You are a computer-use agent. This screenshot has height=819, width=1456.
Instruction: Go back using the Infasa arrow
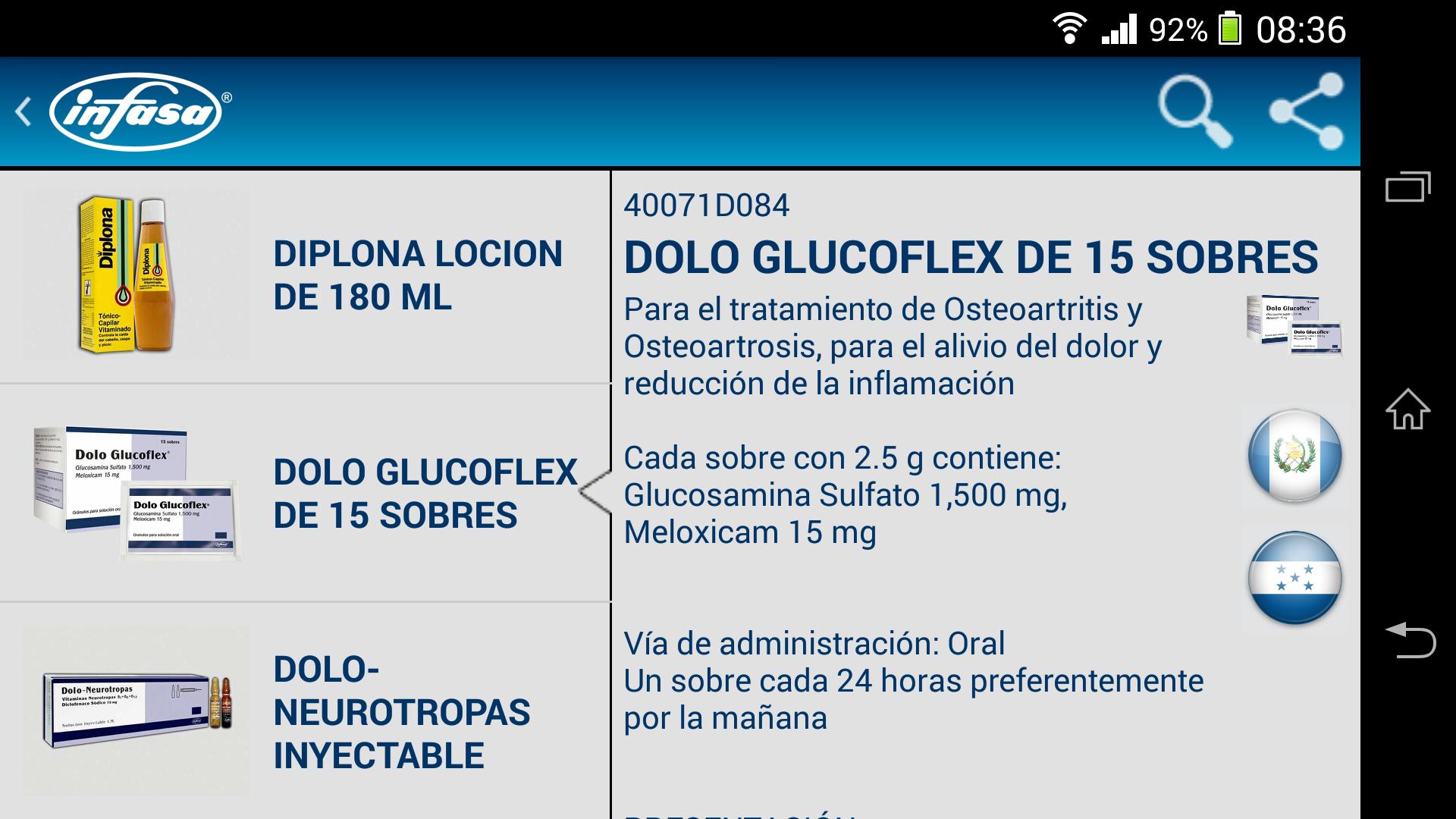click(x=24, y=112)
